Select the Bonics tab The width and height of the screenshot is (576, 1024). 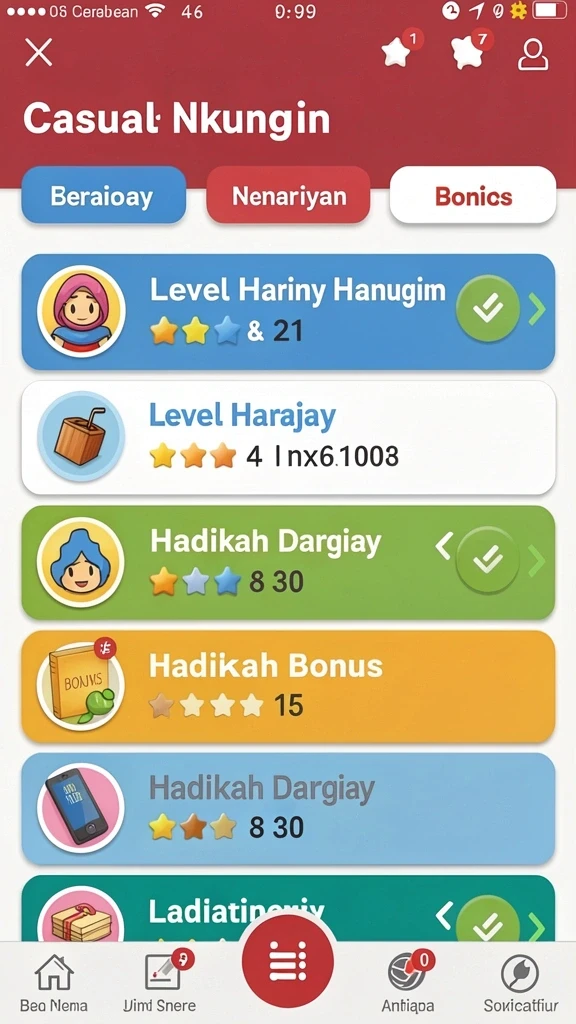click(473, 195)
